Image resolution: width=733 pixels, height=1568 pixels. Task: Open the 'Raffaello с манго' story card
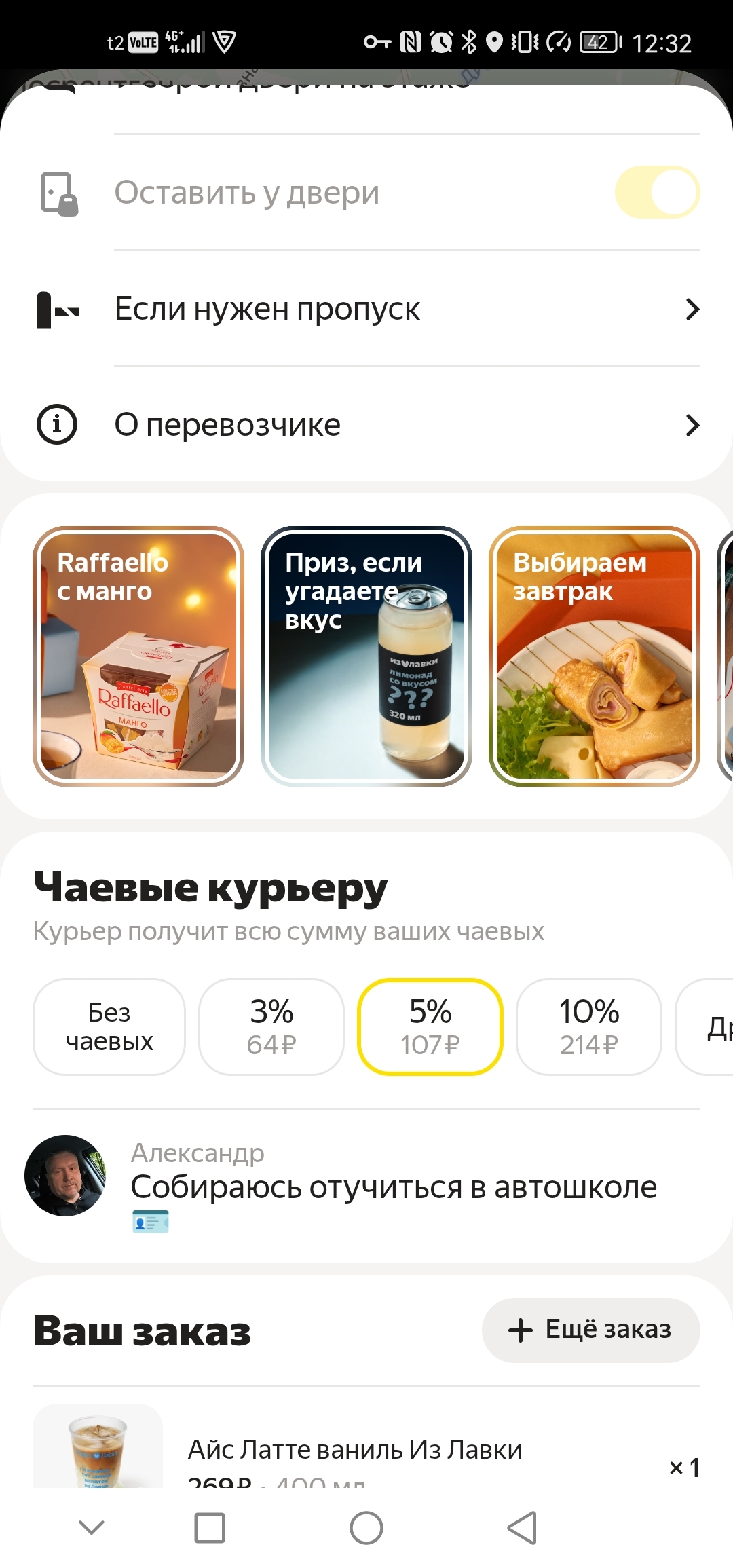[x=138, y=656]
